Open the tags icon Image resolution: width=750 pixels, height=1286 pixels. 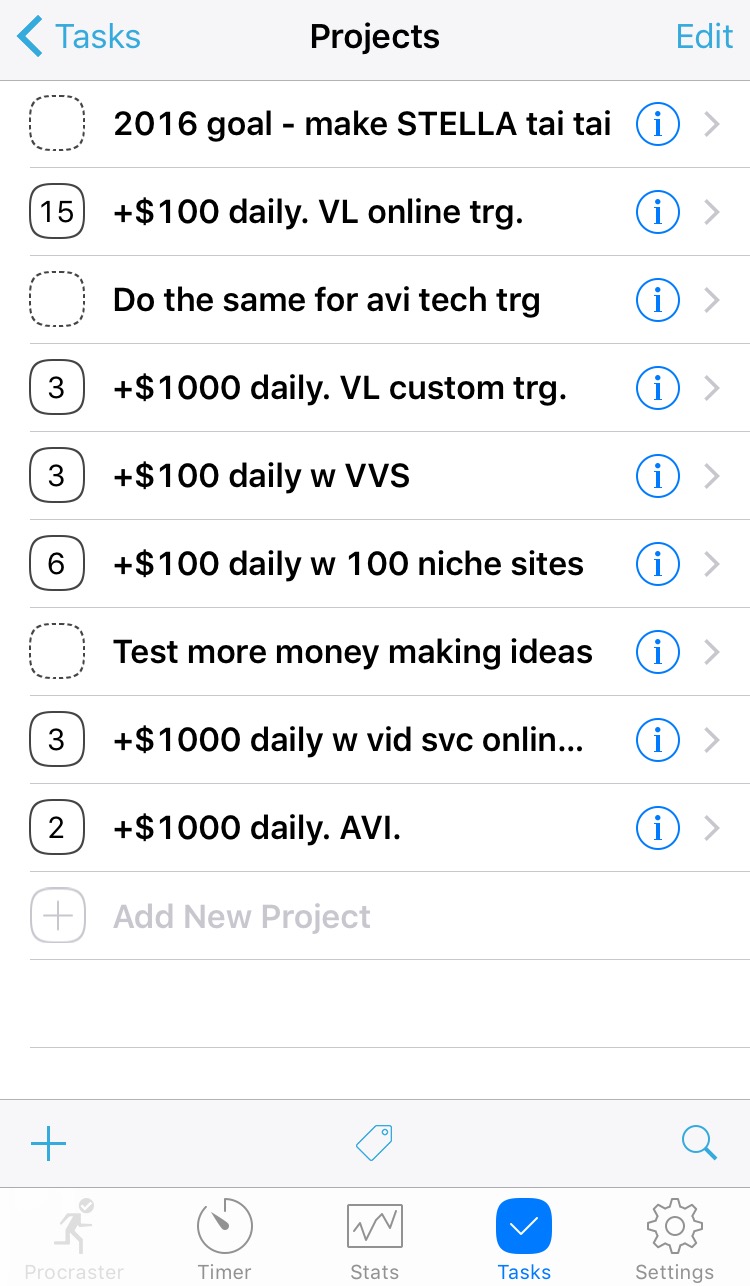click(375, 1142)
